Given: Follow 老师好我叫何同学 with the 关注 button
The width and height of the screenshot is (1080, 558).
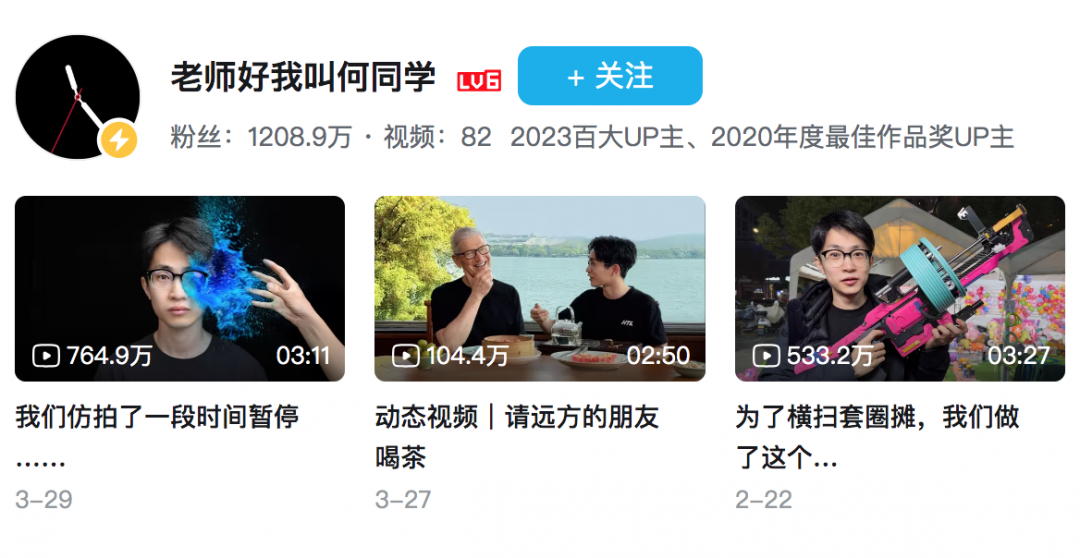Looking at the screenshot, I should 609,76.
